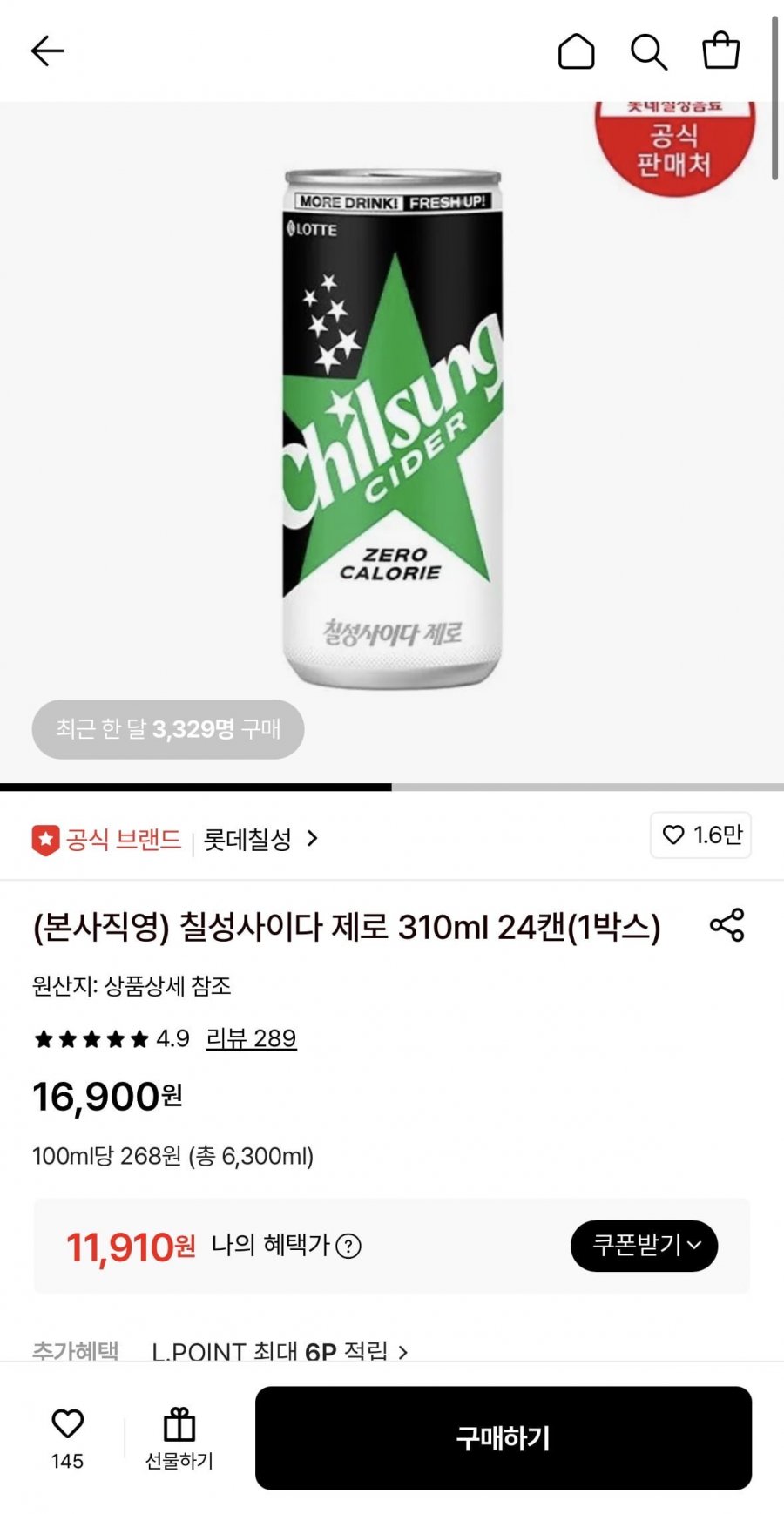Open the 롯데칠성 official brand store
The height and width of the screenshot is (1514, 784).
click(x=261, y=839)
